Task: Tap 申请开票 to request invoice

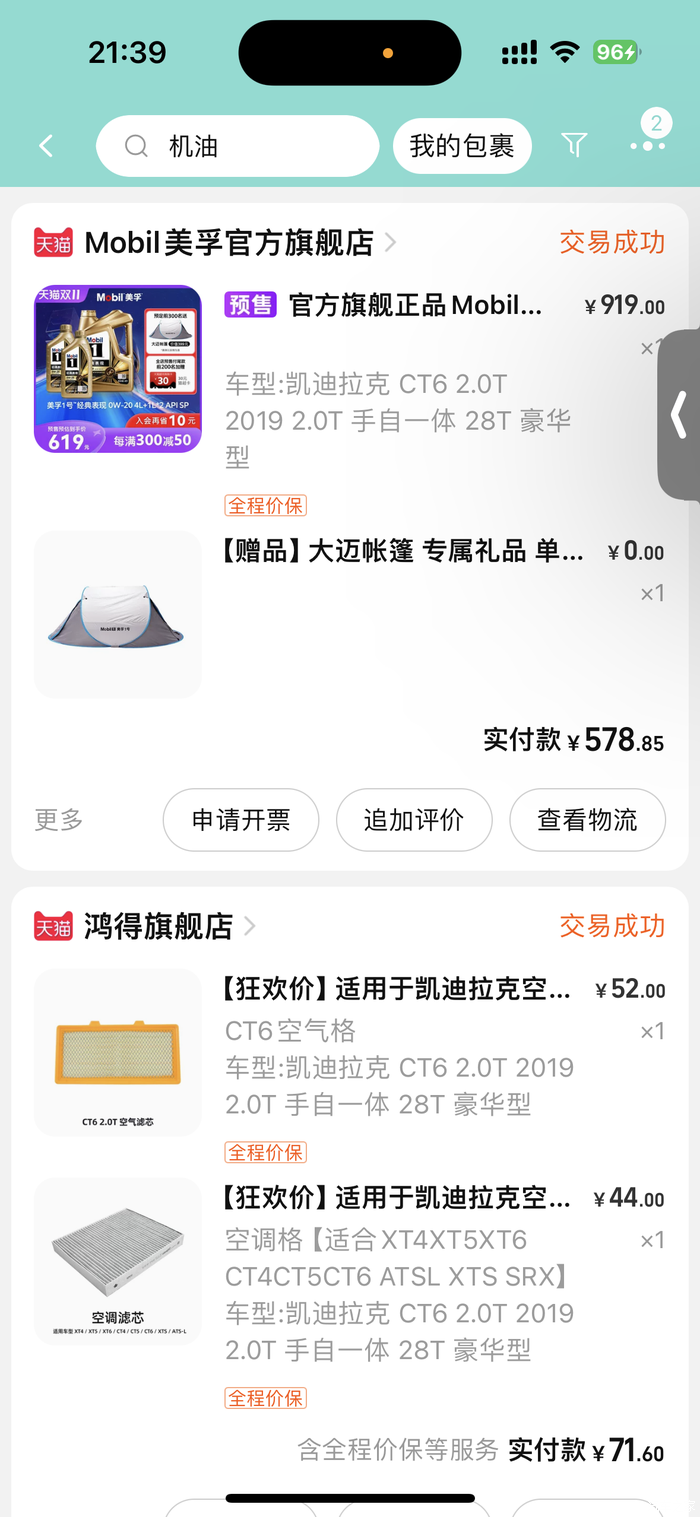Action: click(x=241, y=820)
